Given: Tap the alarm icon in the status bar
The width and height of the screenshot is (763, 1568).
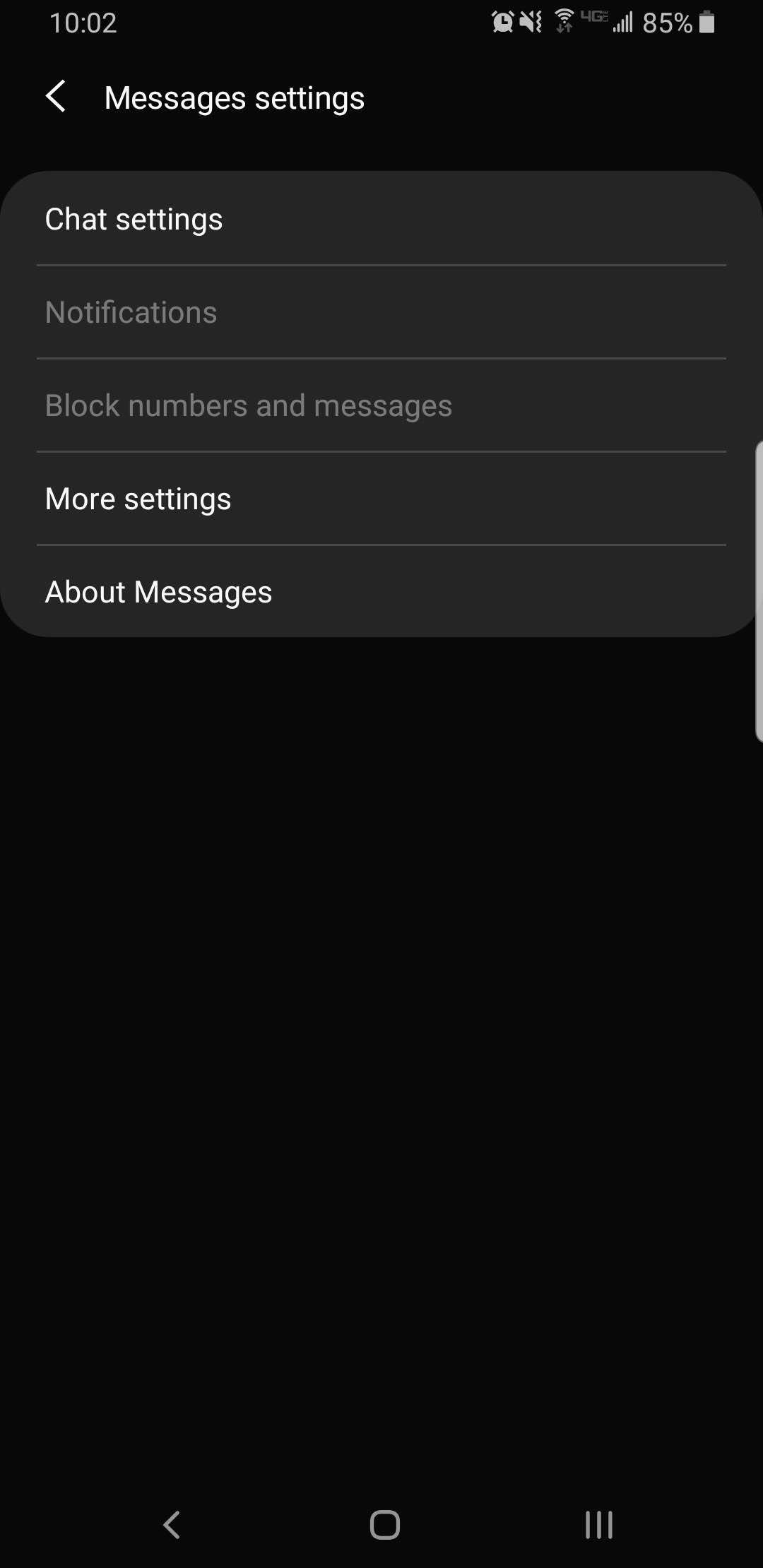Looking at the screenshot, I should point(502,23).
